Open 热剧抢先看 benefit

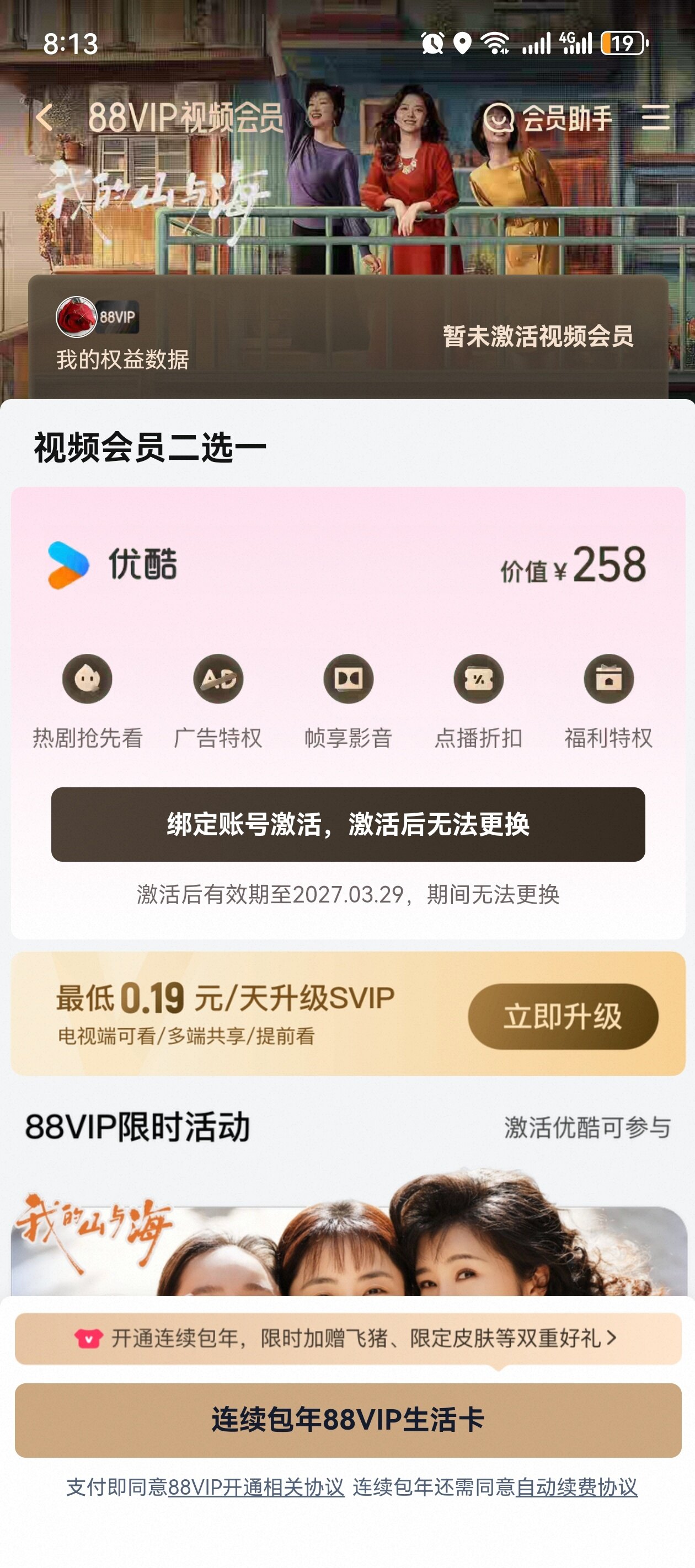(x=88, y=700)
